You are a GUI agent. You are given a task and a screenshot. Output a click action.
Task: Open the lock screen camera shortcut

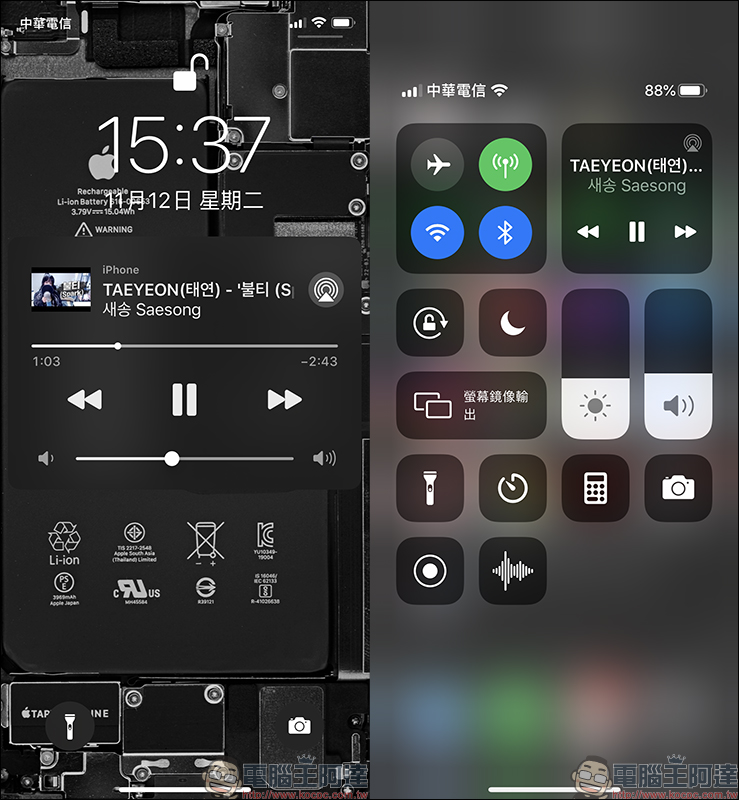[298, 725]
